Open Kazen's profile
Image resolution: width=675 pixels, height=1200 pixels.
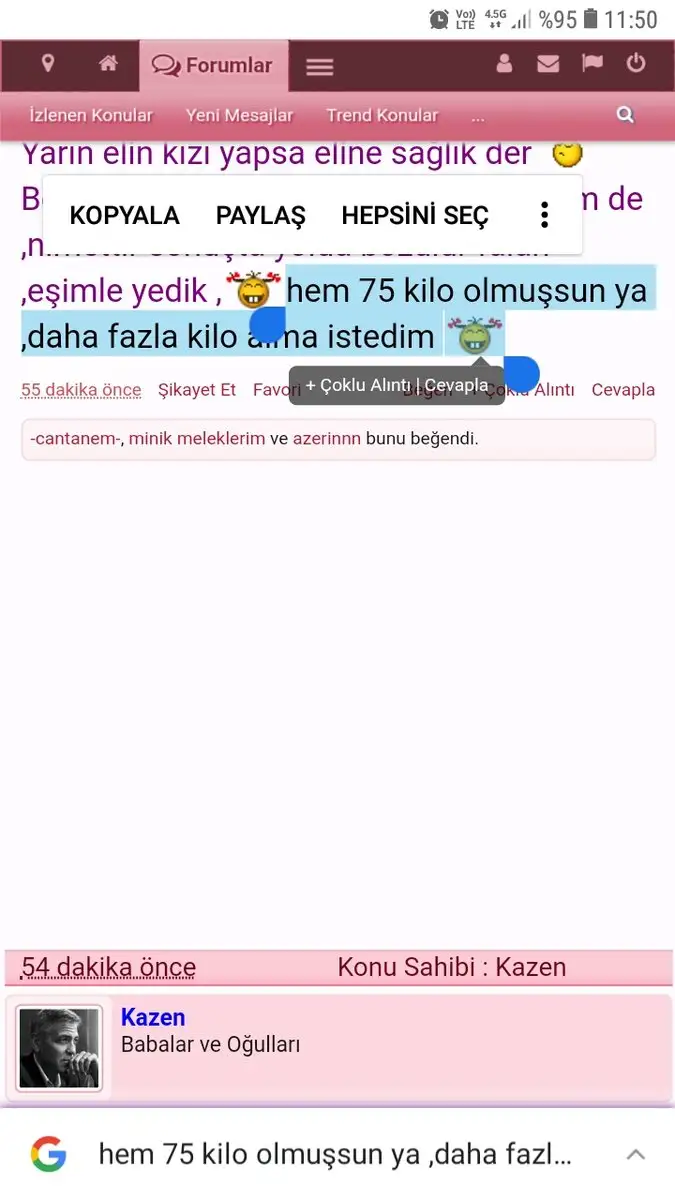[x=153, y=1017]
